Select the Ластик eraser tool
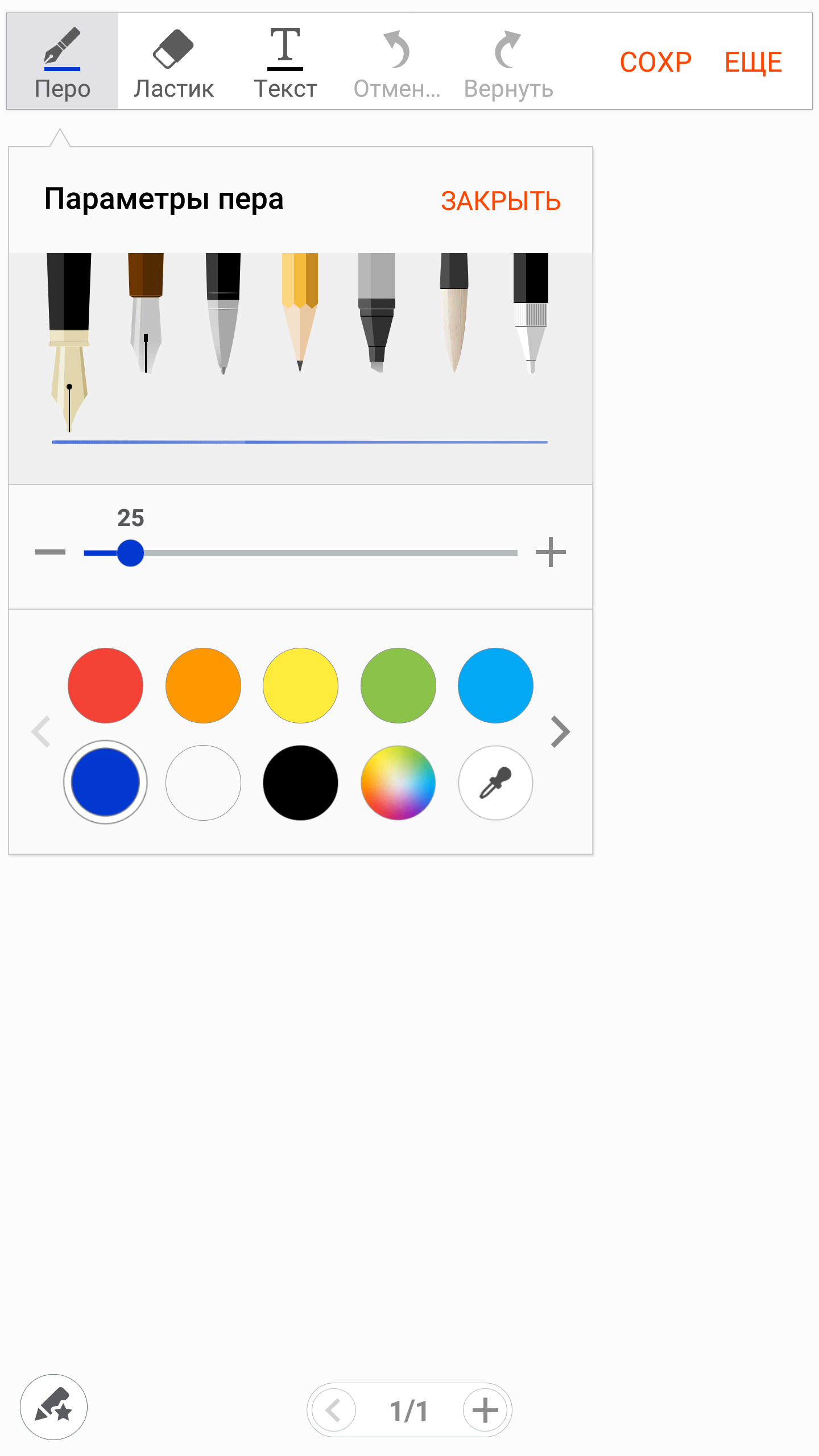The width and height of the screenshot is (819, 1456). click(x=173, y=61)
